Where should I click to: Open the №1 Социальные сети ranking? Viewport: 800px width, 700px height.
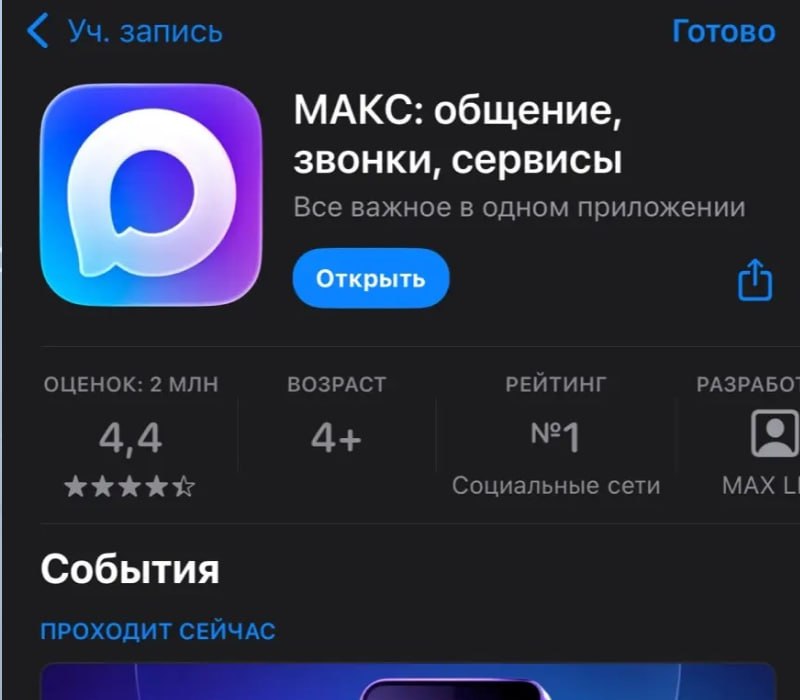[556, 438]
